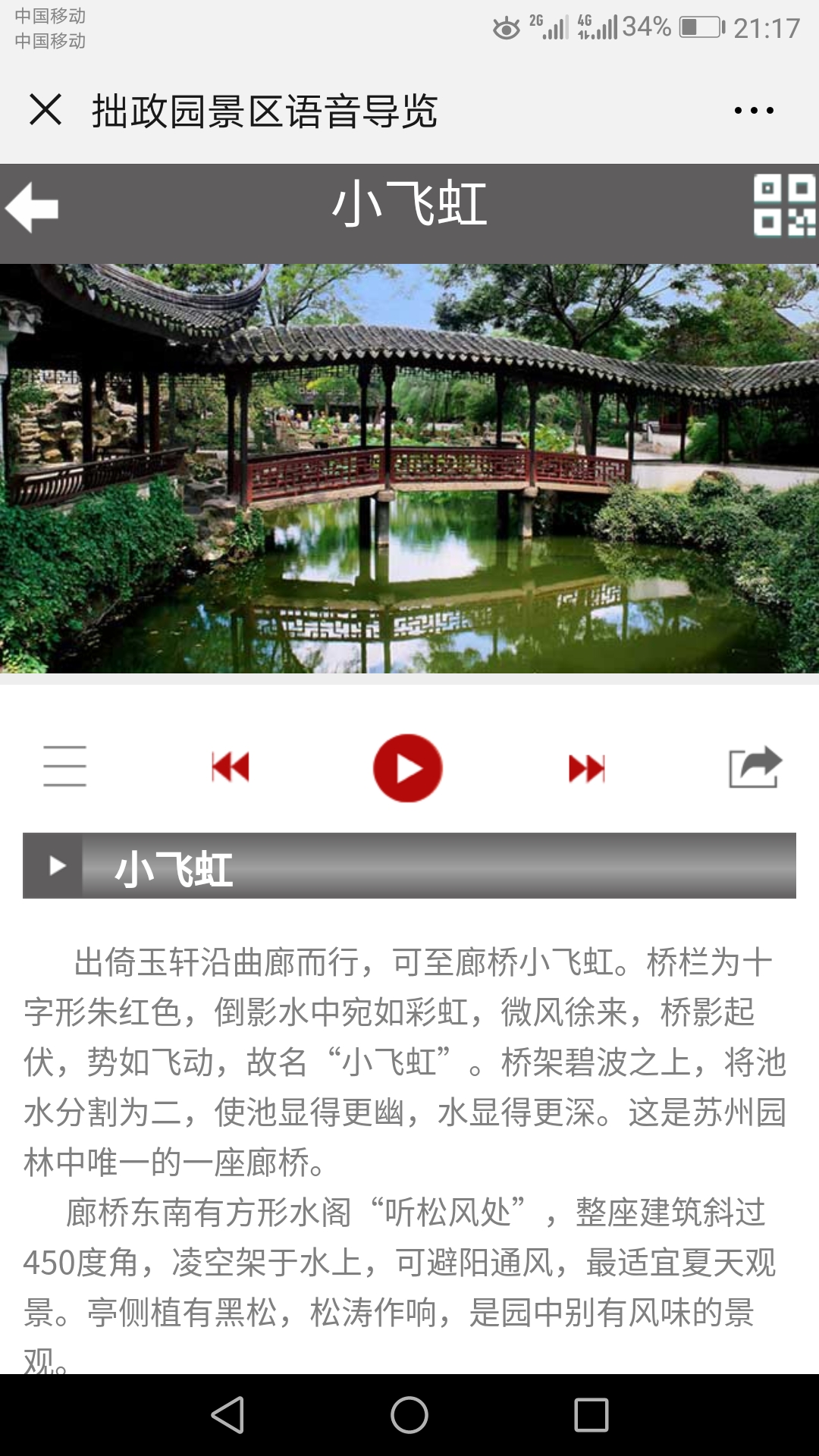Skip to previous audio track
The height and width of the screenshot is (1456, 819).
click(x=231, y=767)
